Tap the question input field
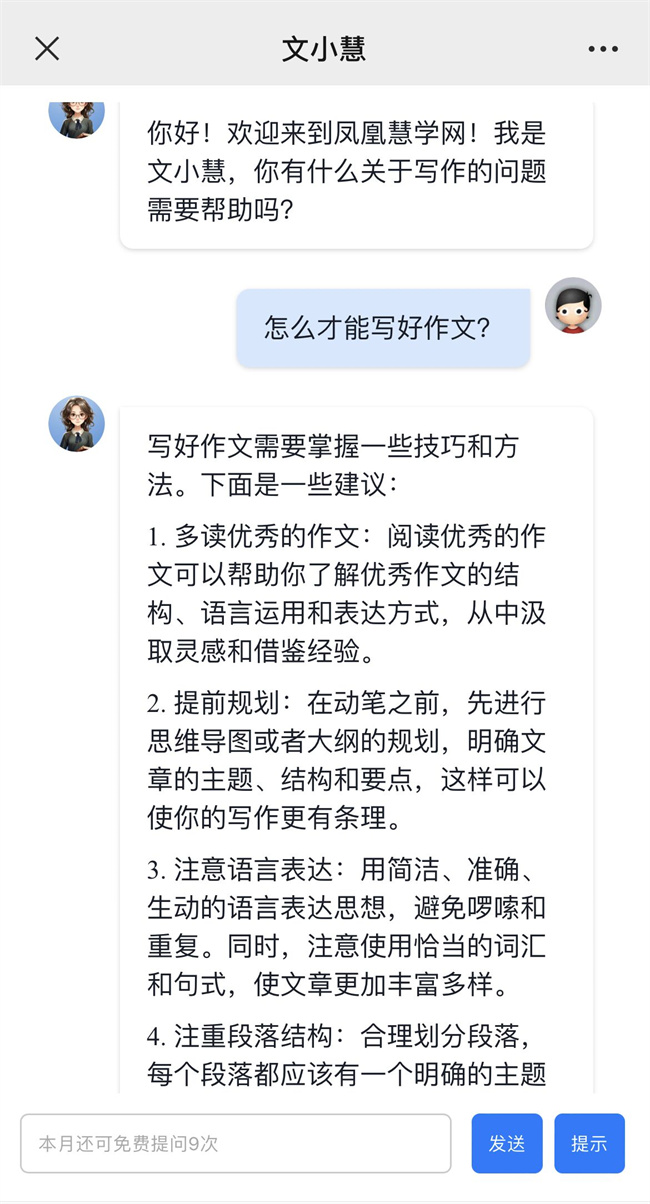This screenshot has height=1204, width=650. [236, 1143]
